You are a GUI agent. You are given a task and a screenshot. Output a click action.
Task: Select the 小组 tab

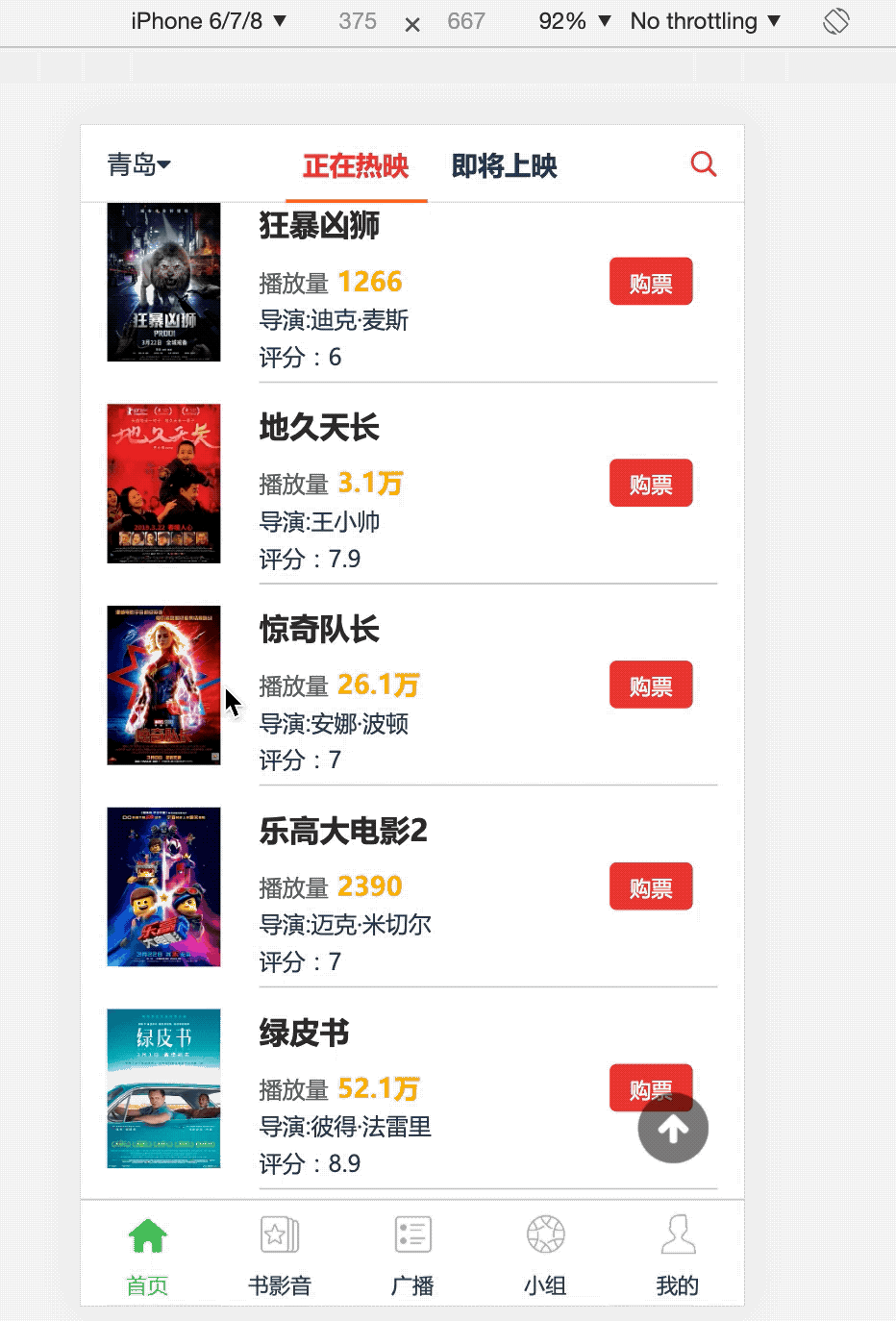[545, 1255]
